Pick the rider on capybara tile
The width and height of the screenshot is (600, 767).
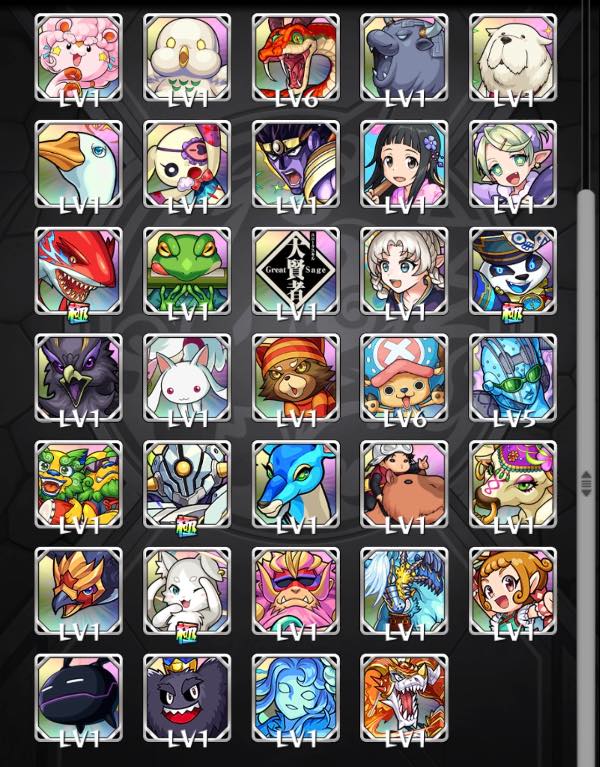coord(404,484)
